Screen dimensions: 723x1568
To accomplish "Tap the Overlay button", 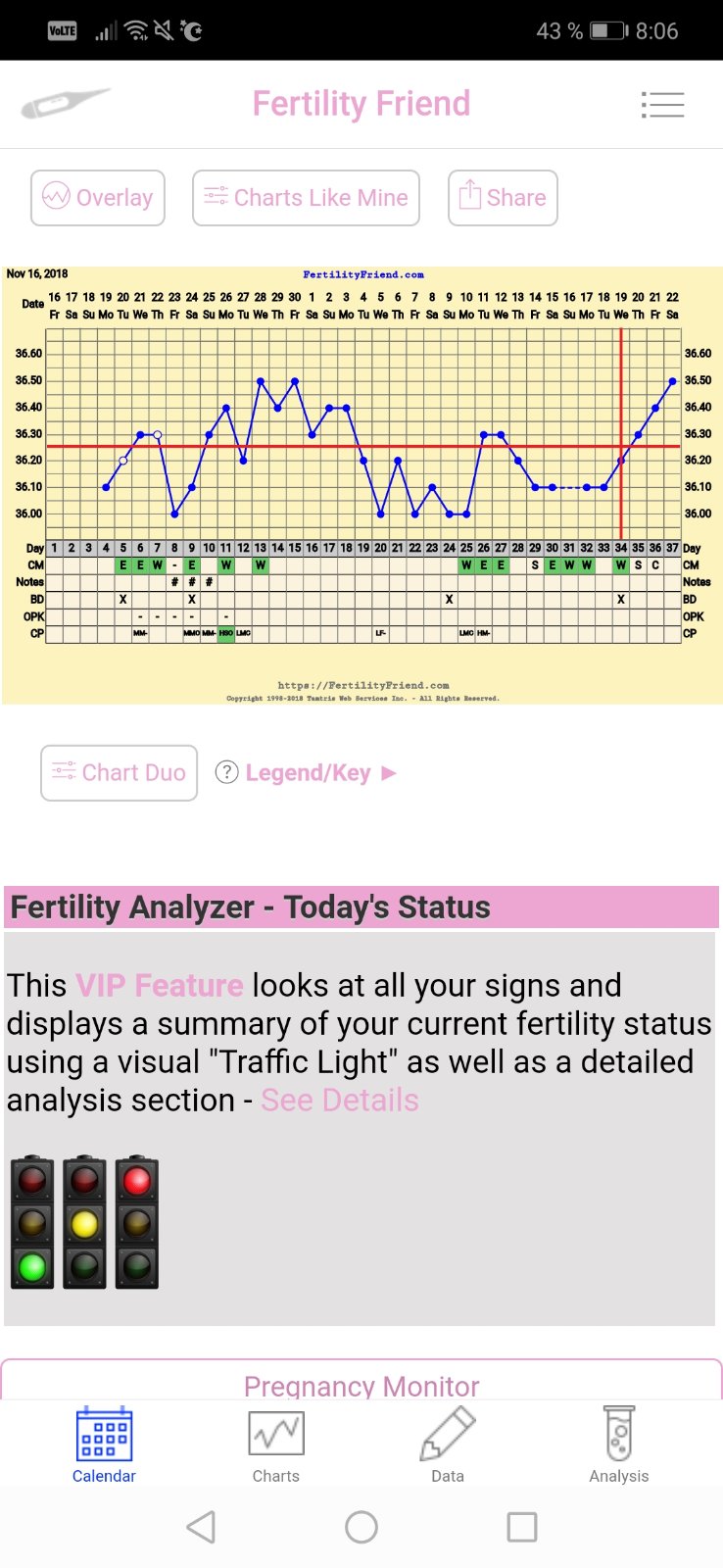I will point(98,198).
